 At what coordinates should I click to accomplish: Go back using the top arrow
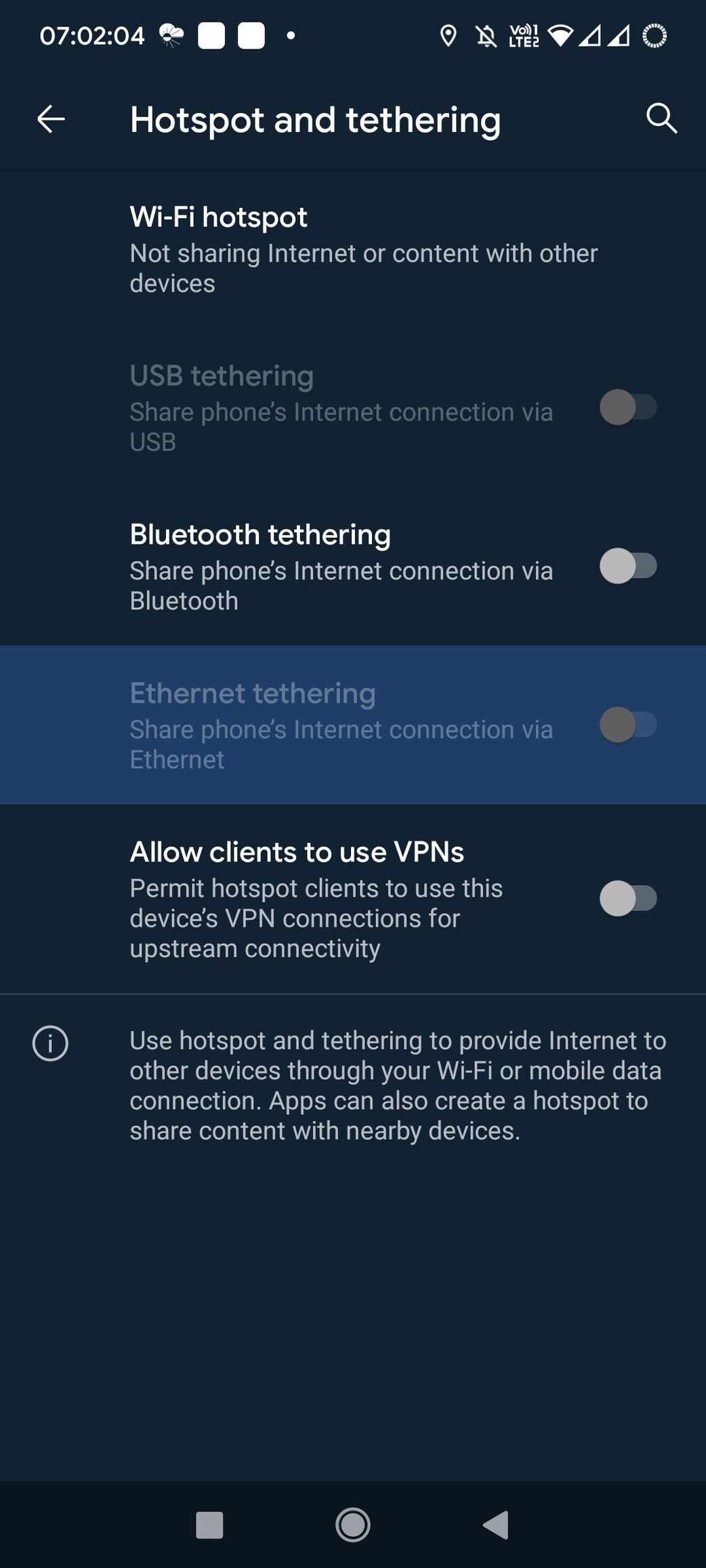[x=51, y=120]
